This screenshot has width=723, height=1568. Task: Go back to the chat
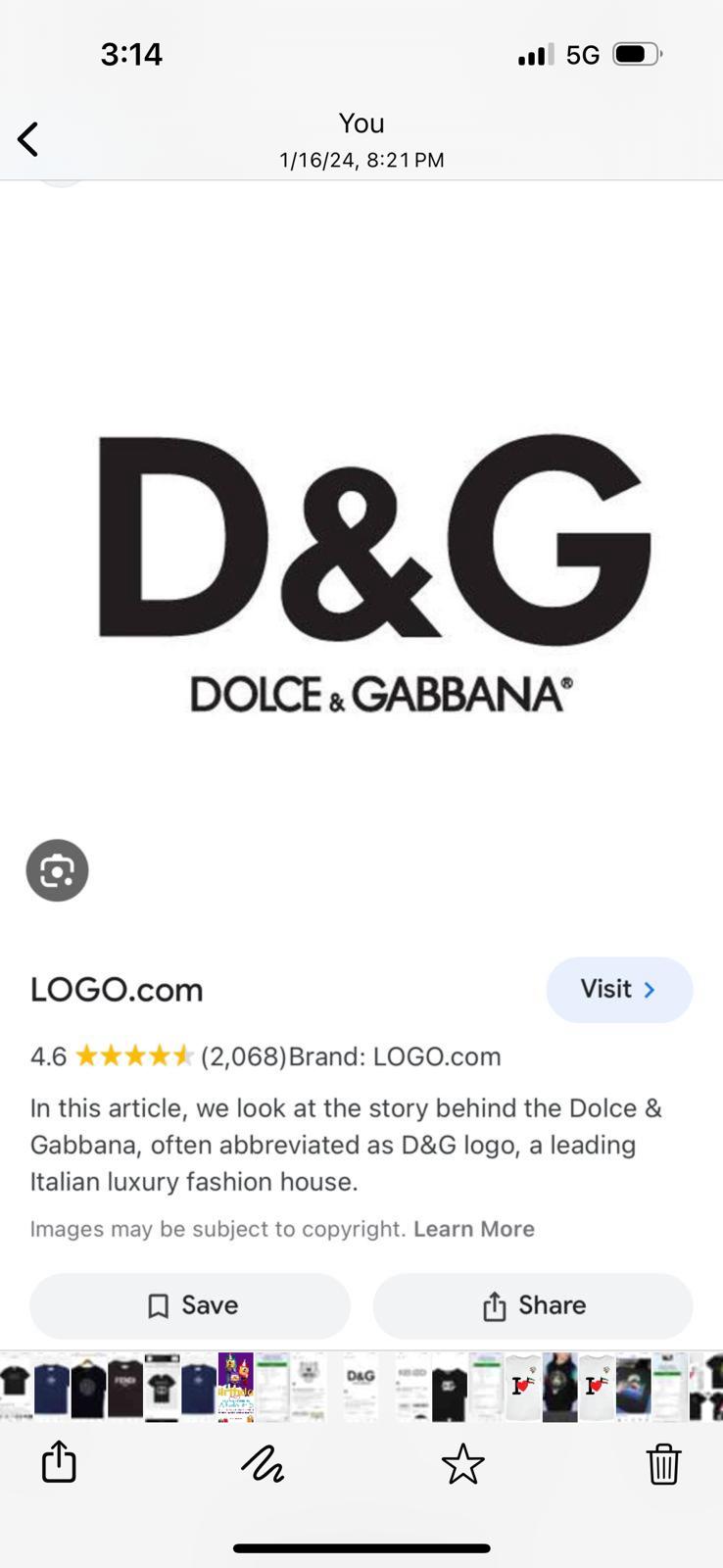point(28,139)
